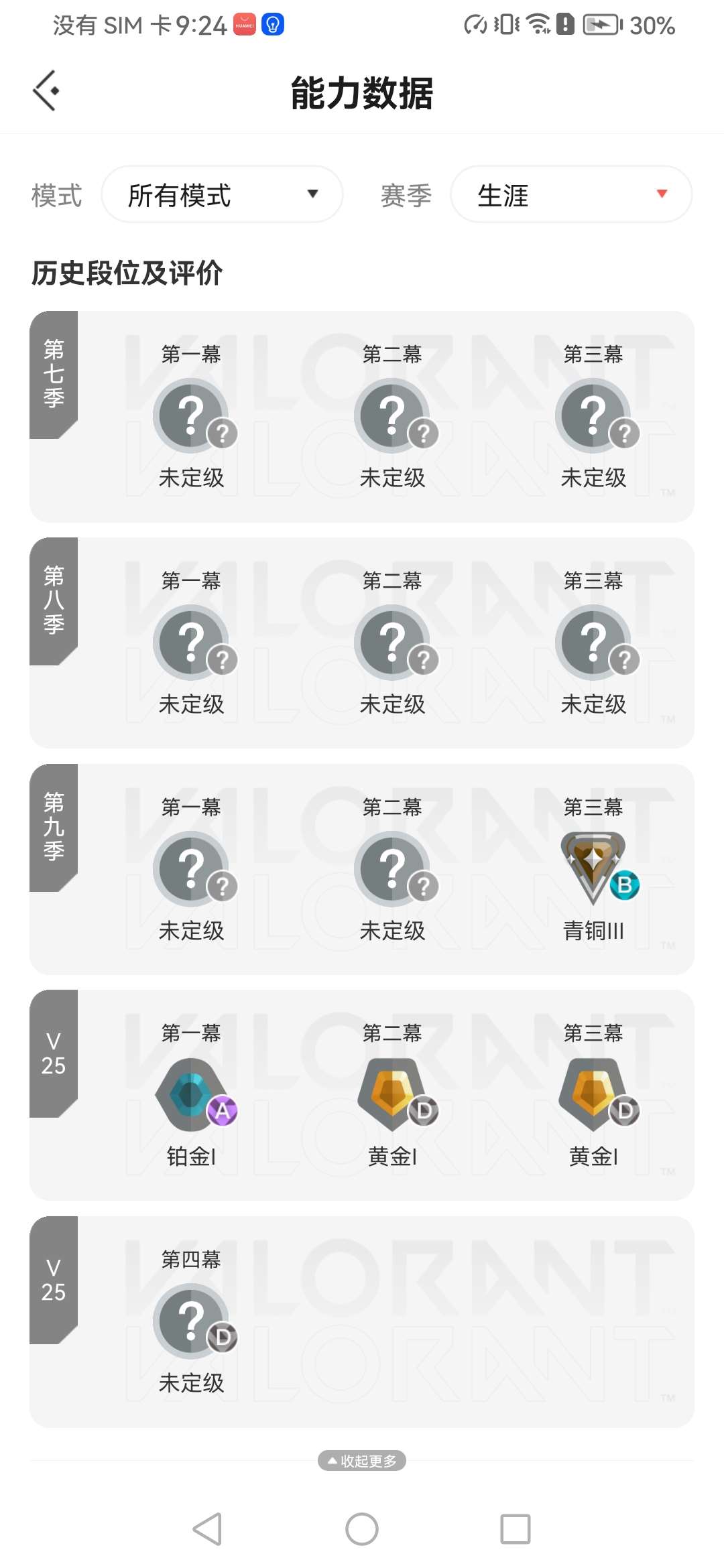The image size is (724, 1568).
Task: Open the 模式 dropdown showing 所有模式
Action: [x=222, y=194]
